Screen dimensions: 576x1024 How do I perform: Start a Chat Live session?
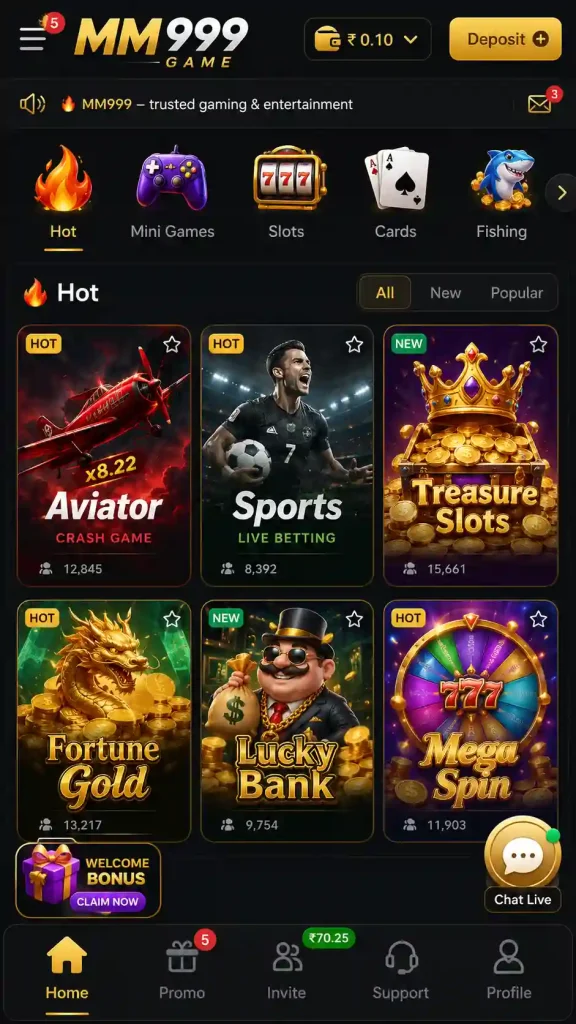522,863
